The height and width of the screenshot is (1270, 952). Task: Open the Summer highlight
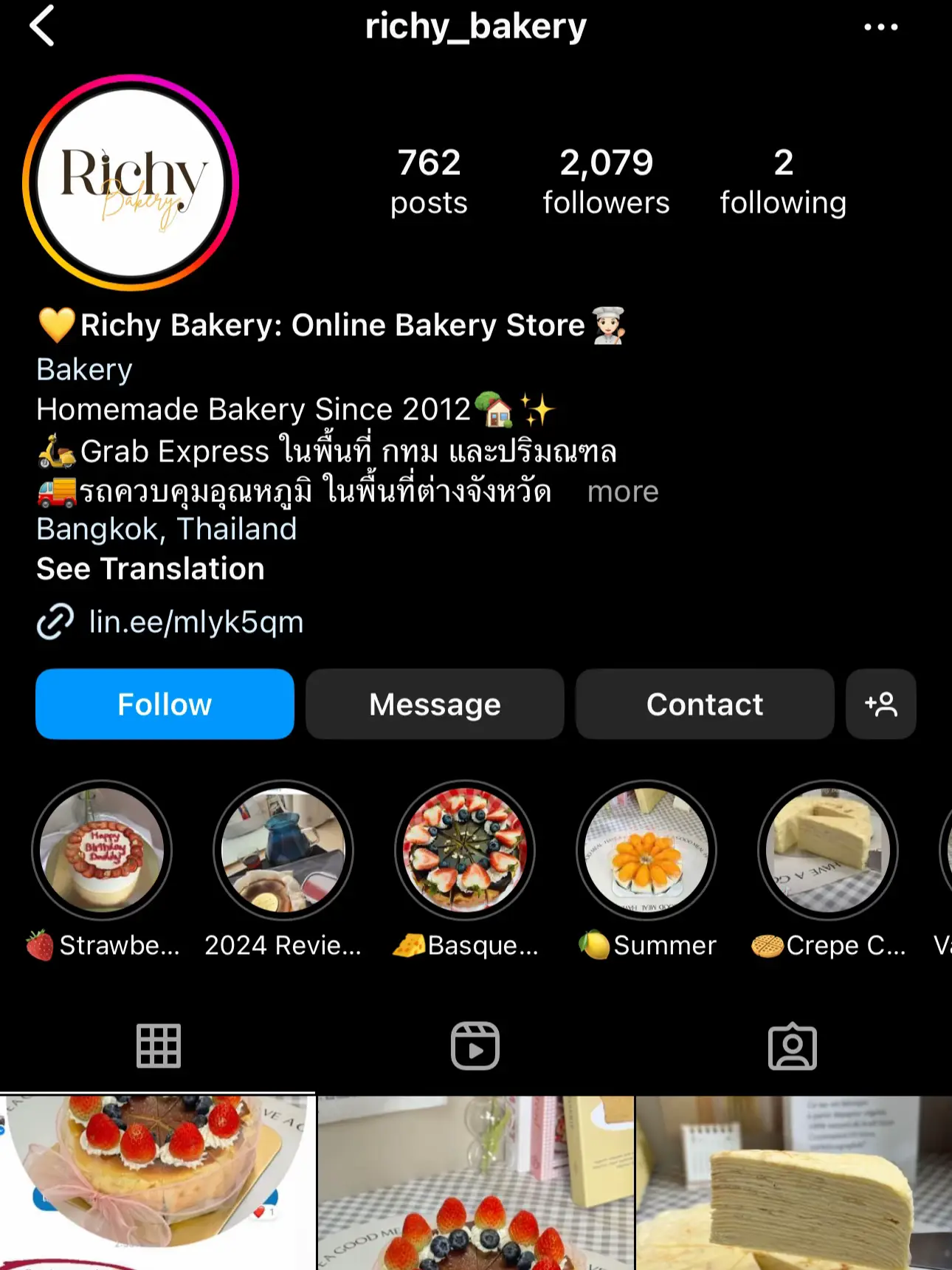coord(646,850)
